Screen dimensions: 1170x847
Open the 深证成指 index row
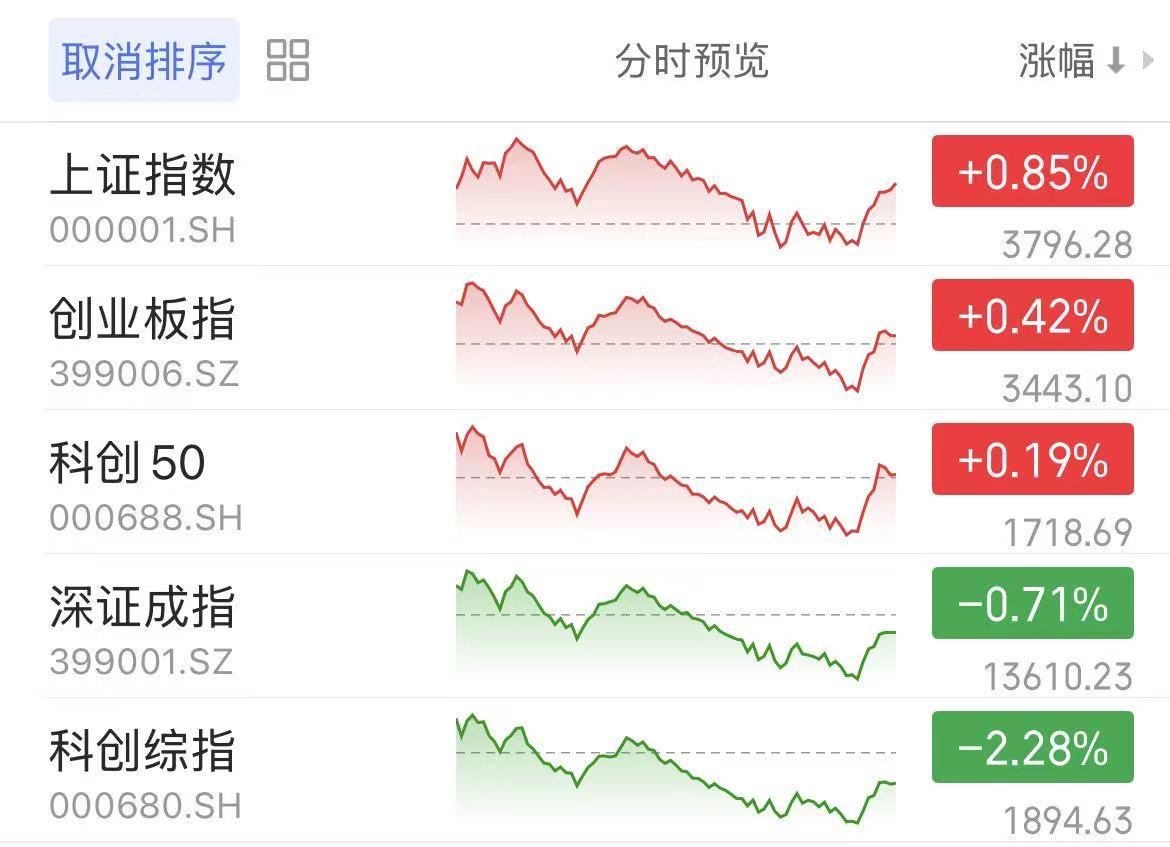click(585, 625)
